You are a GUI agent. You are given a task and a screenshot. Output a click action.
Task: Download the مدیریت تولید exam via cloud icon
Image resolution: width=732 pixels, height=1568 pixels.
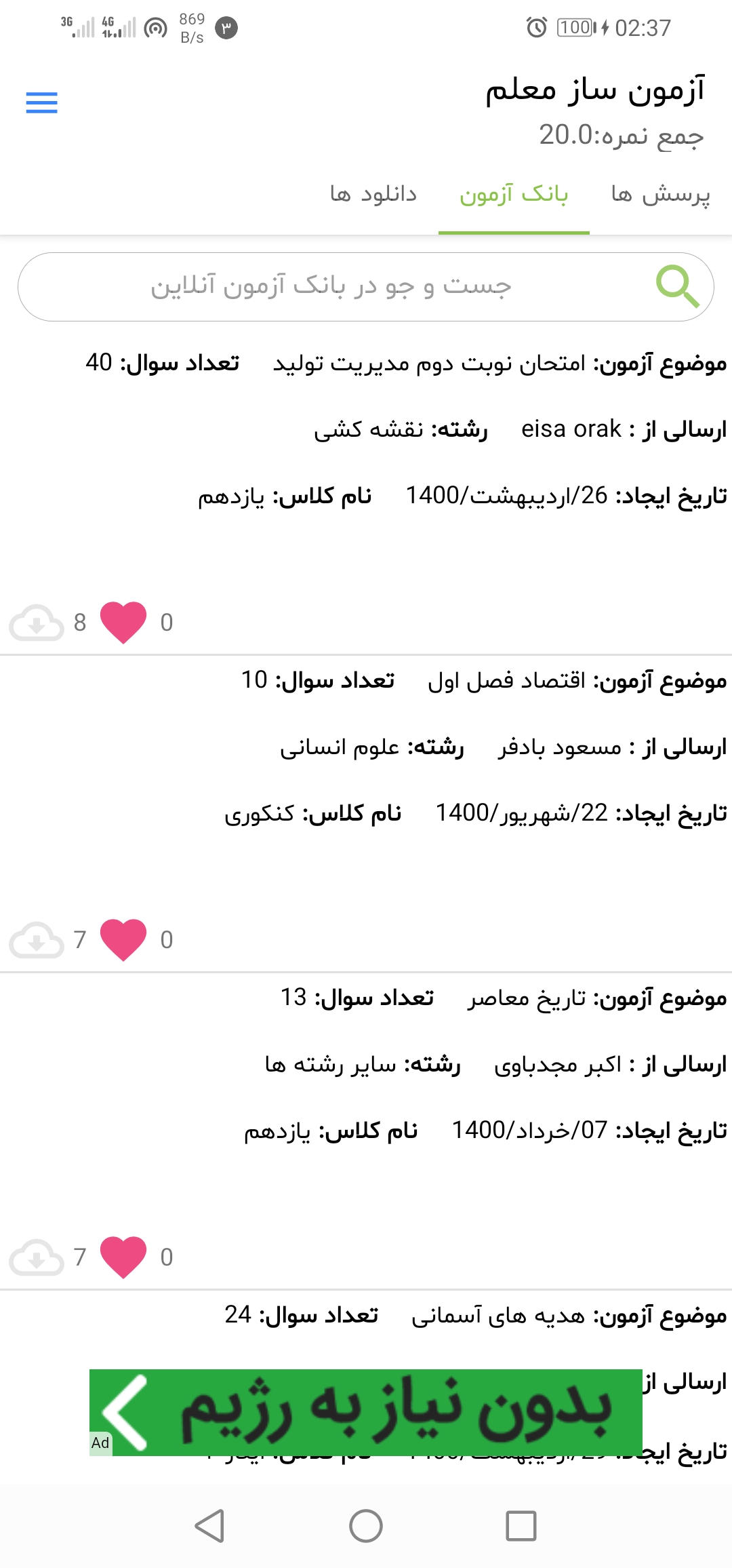tap(37, 623)
